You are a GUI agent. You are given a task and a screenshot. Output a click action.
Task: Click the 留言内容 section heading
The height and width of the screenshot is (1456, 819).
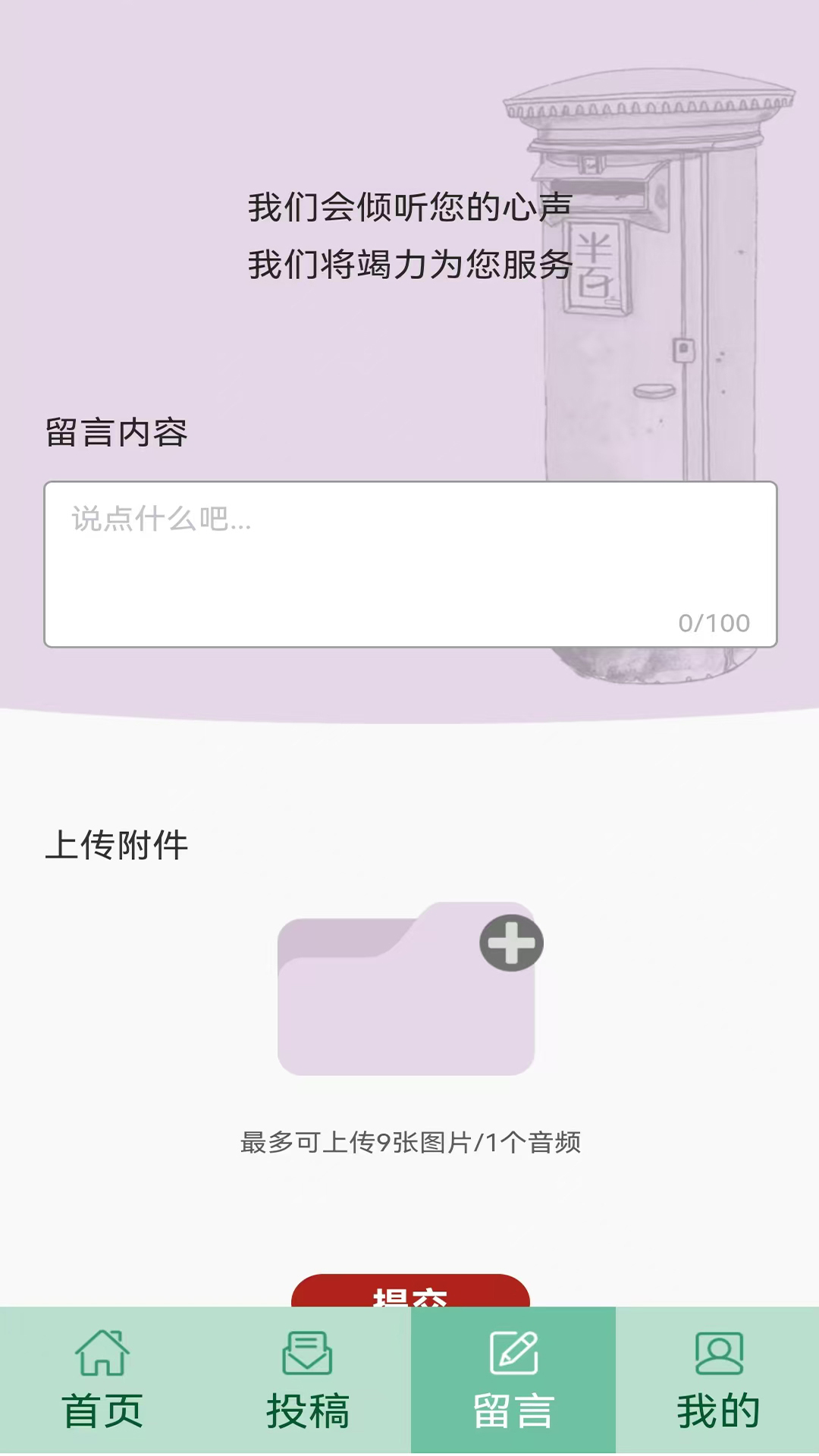click(x=119, y=432)
